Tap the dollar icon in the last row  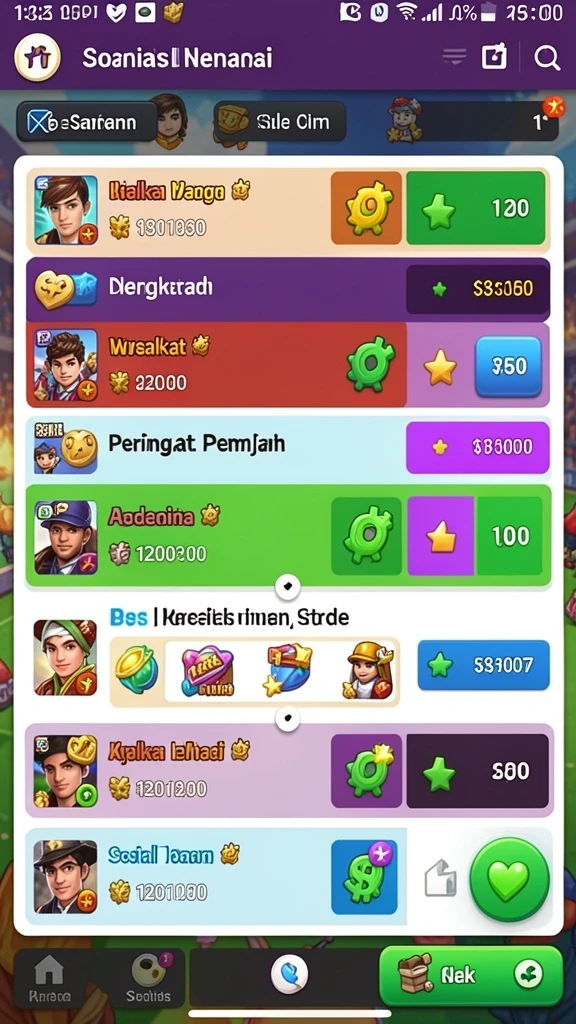click(x=364, y=877)
